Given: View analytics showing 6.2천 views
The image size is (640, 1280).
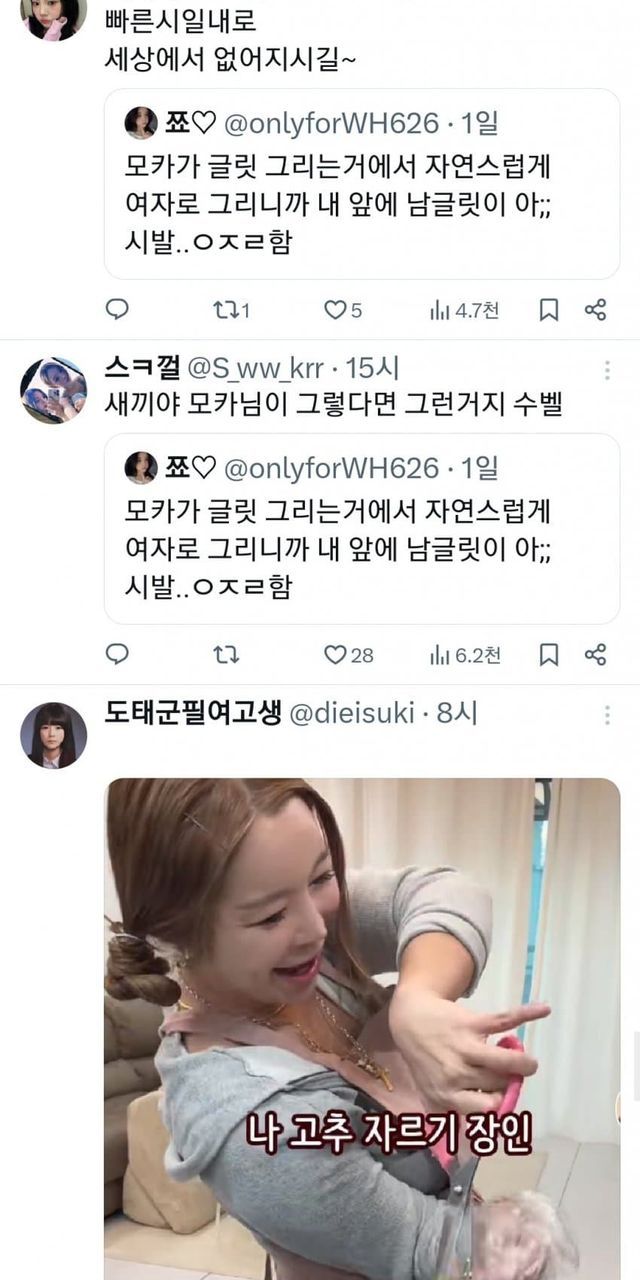Looking at the screenshot, I should tap(465, 655).
